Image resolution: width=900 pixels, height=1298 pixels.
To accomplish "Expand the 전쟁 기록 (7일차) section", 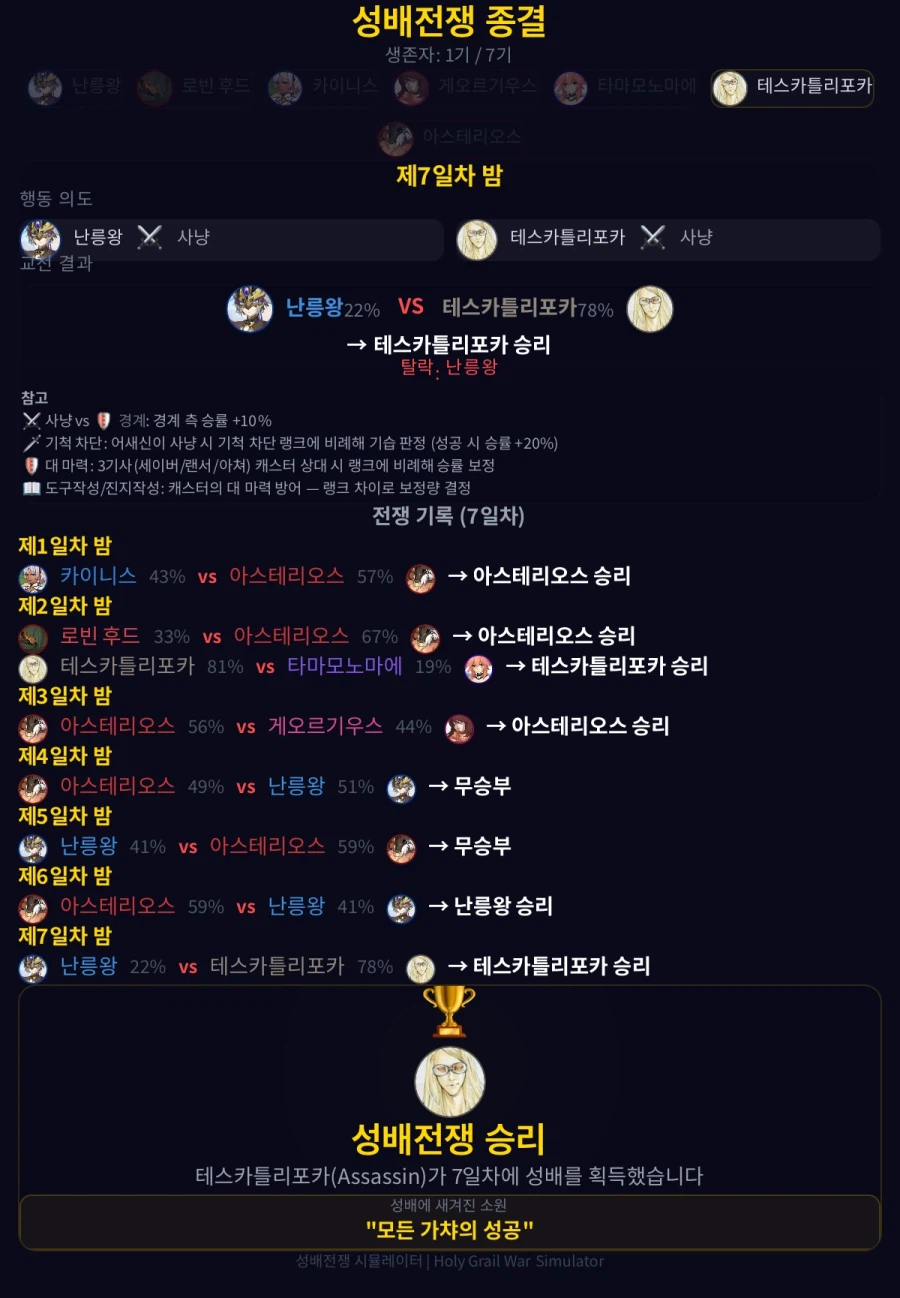I will [x=449, y=516].
